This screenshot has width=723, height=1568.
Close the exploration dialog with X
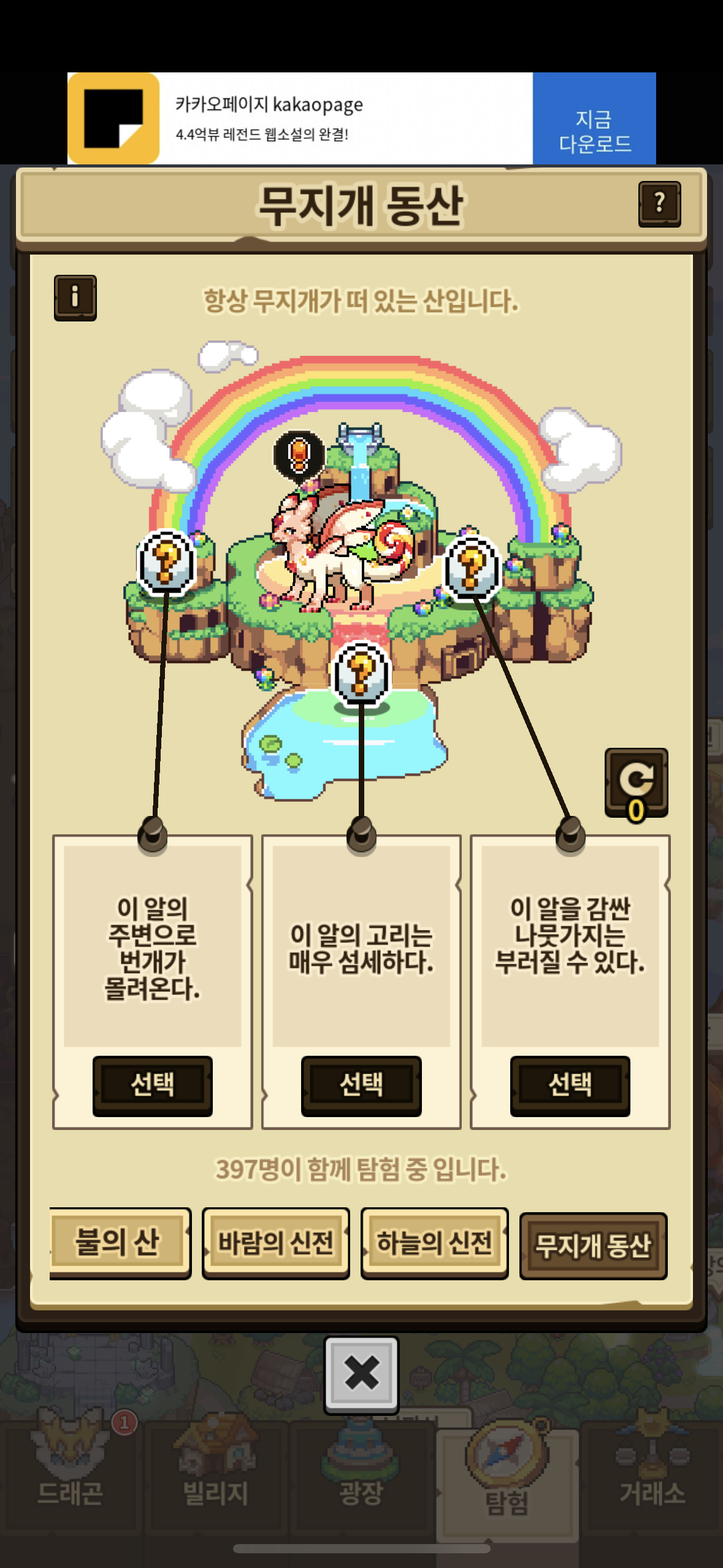pyautogui.click(x=361, y=1374)
